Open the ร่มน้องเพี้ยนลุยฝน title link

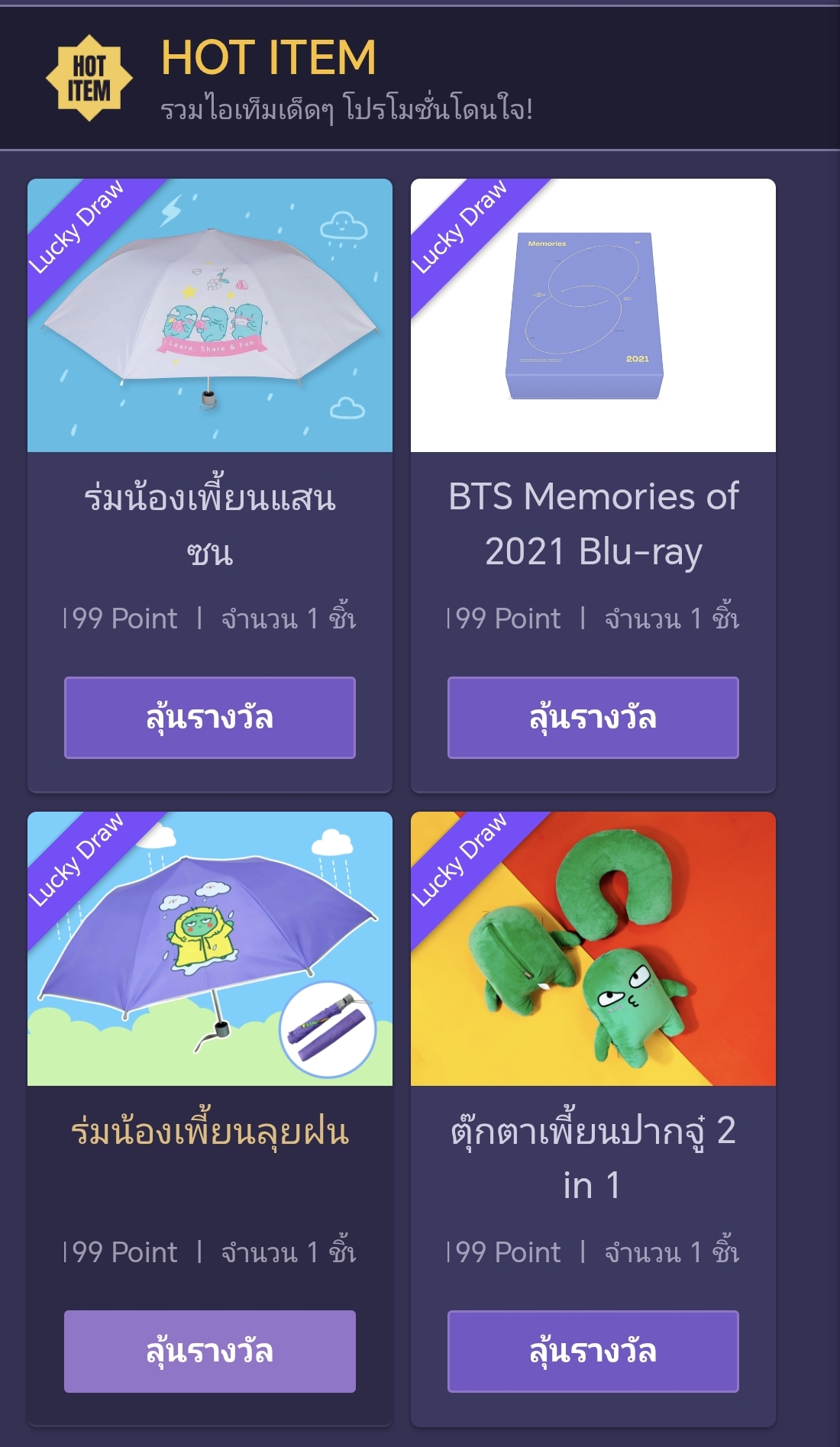click(x=210, y=1131)
